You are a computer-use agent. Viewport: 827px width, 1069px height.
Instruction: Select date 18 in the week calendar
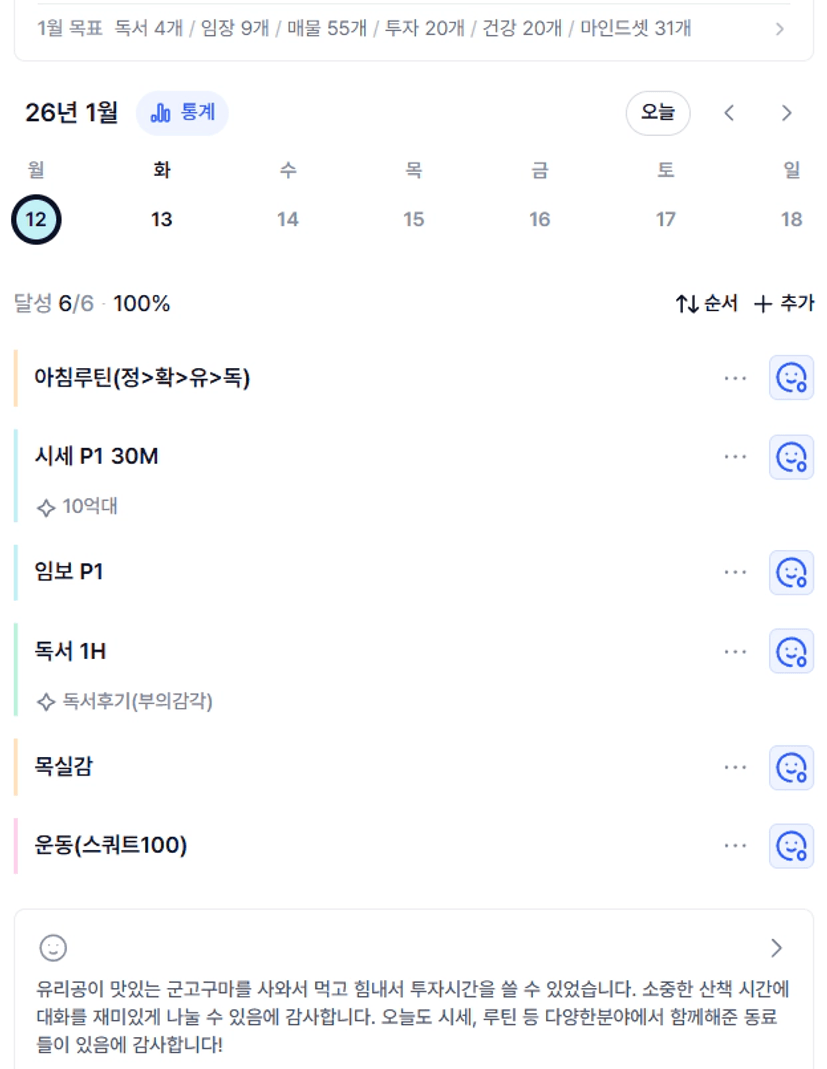tap(791, 219)
